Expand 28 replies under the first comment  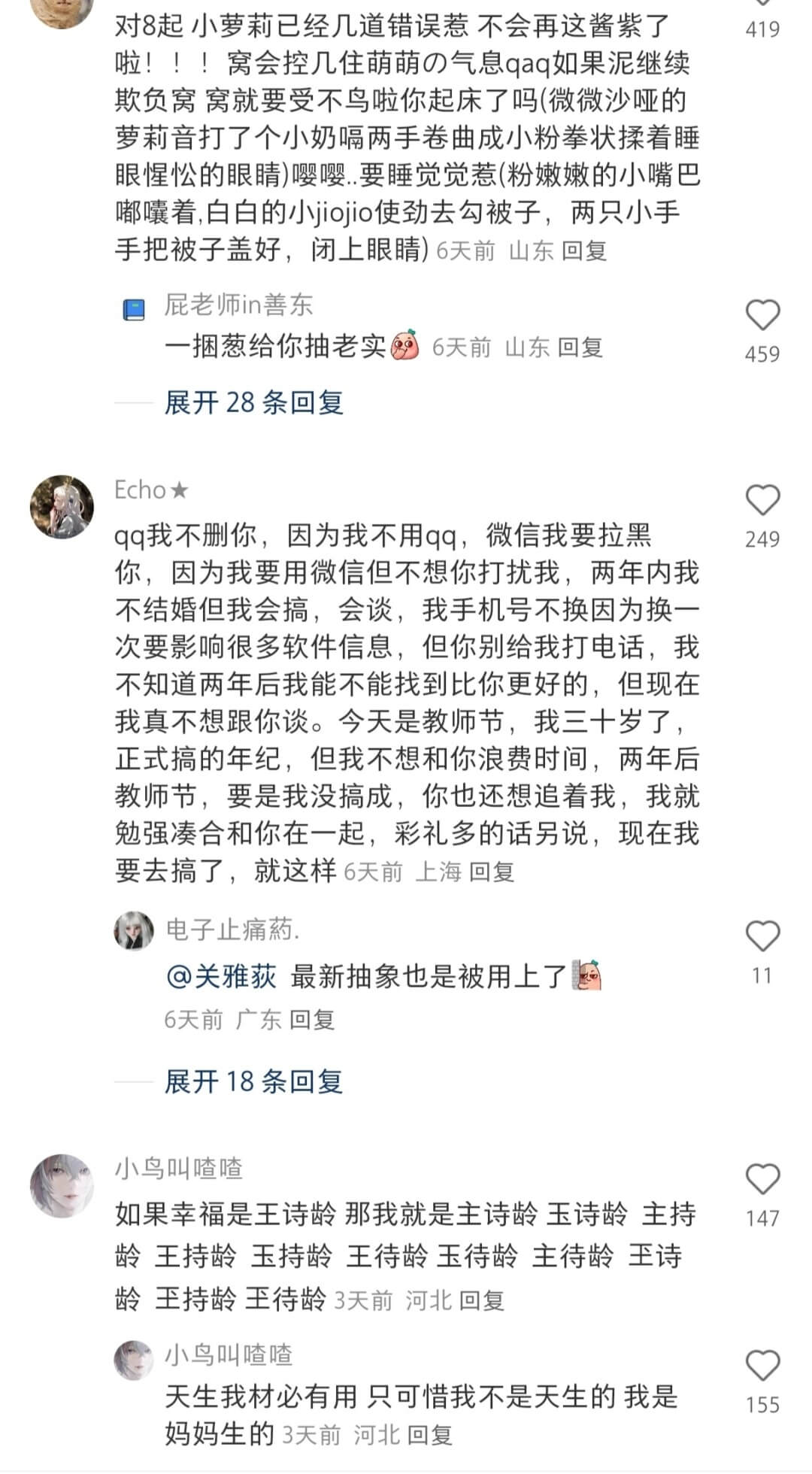point(253,402)
